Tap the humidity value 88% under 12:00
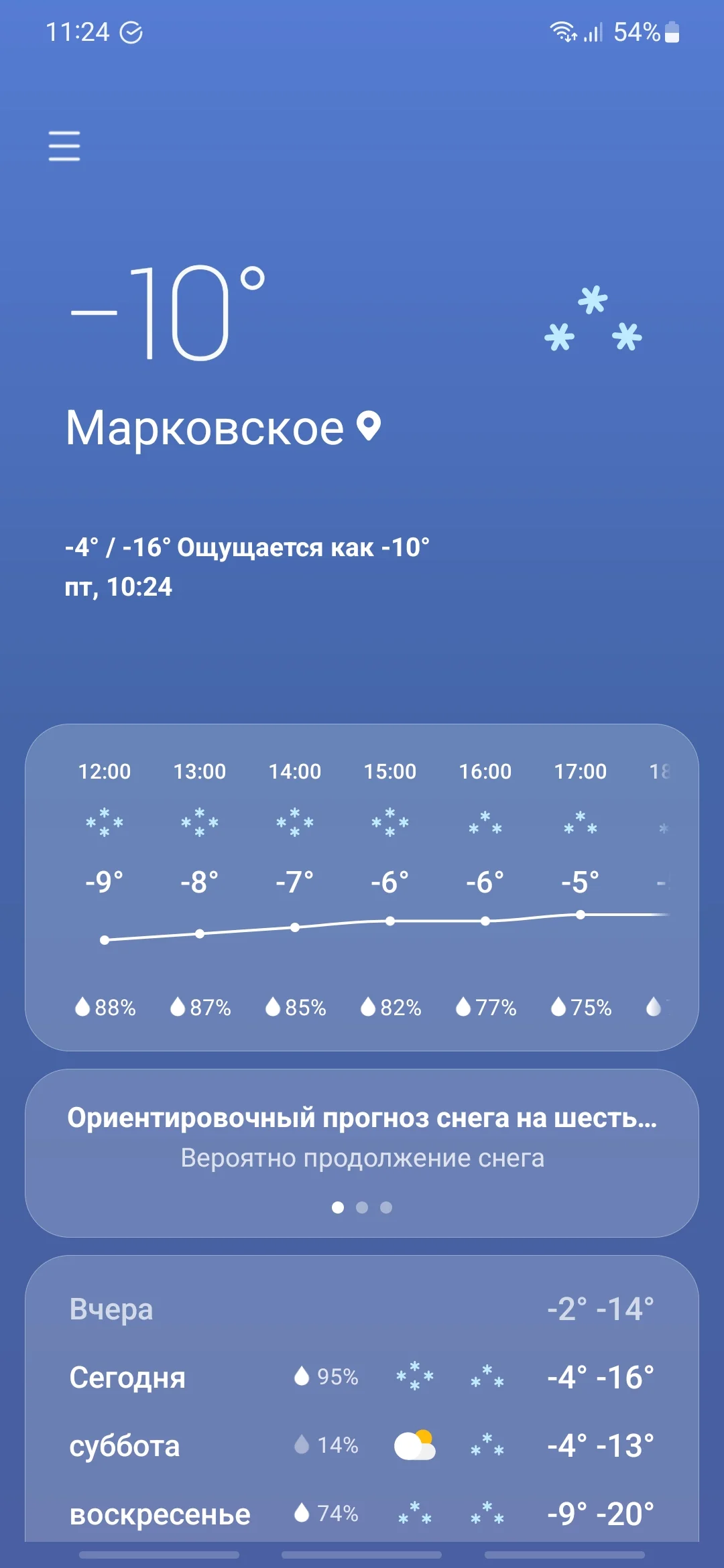 coord(107,1006)
